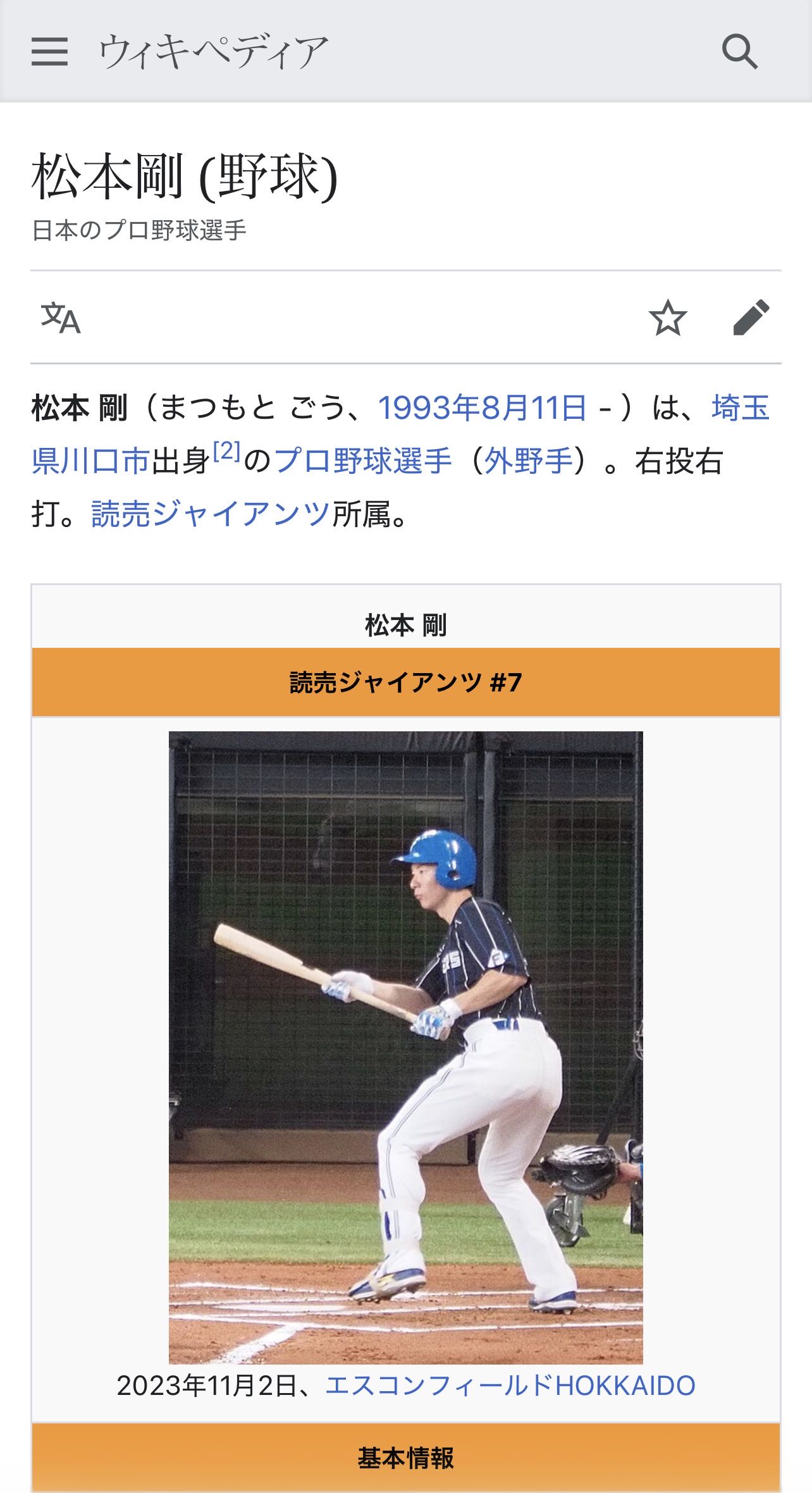Open reference footnote [2]
Viewport: 812px width, 1493px height.
(226, 452)
